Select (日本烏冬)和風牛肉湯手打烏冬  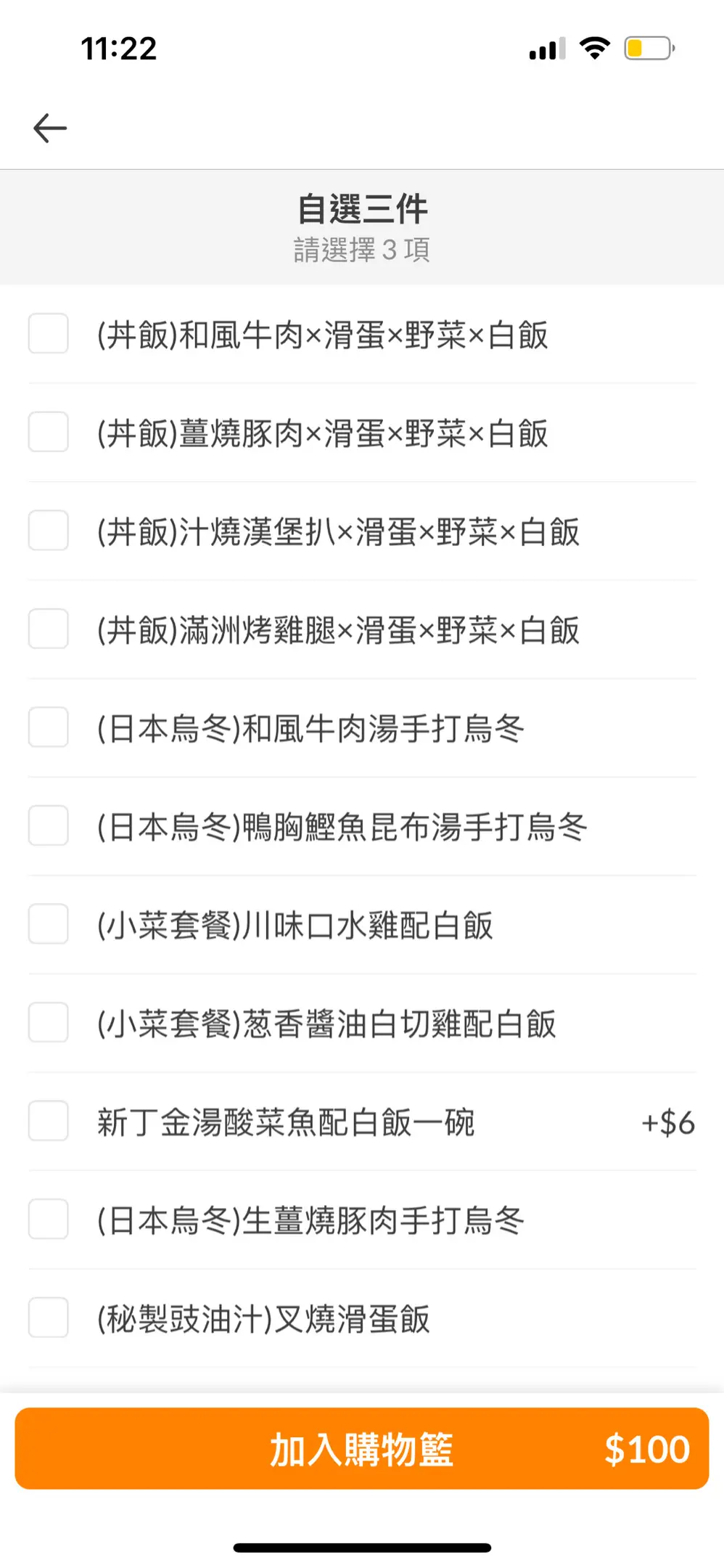click(49, 727)
